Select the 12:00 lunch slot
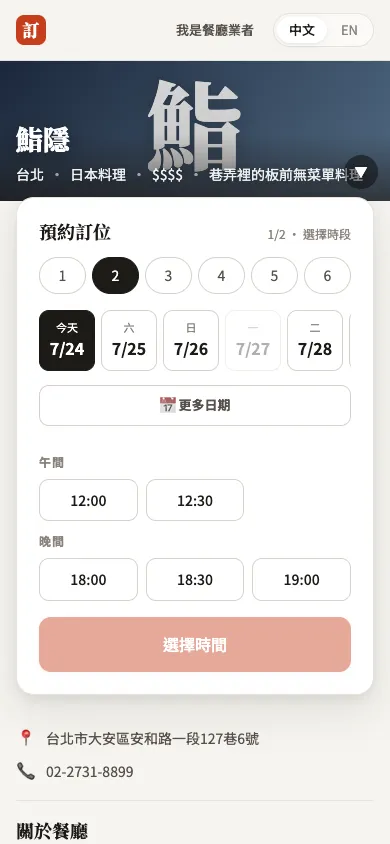390x844 pixels. pyautogui.click(x=88, y=500)
